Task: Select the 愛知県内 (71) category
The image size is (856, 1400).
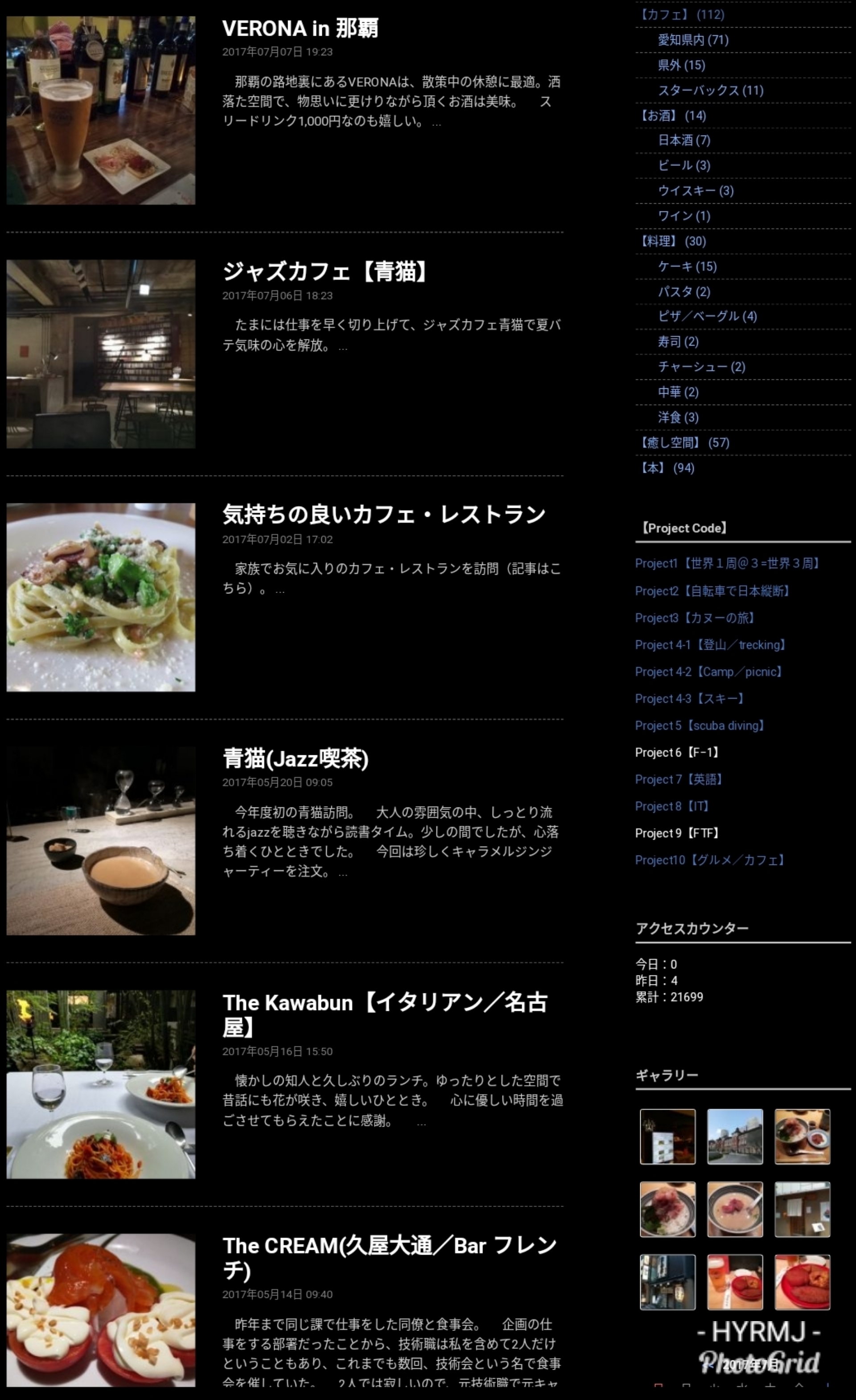Action: pos(692,40)
